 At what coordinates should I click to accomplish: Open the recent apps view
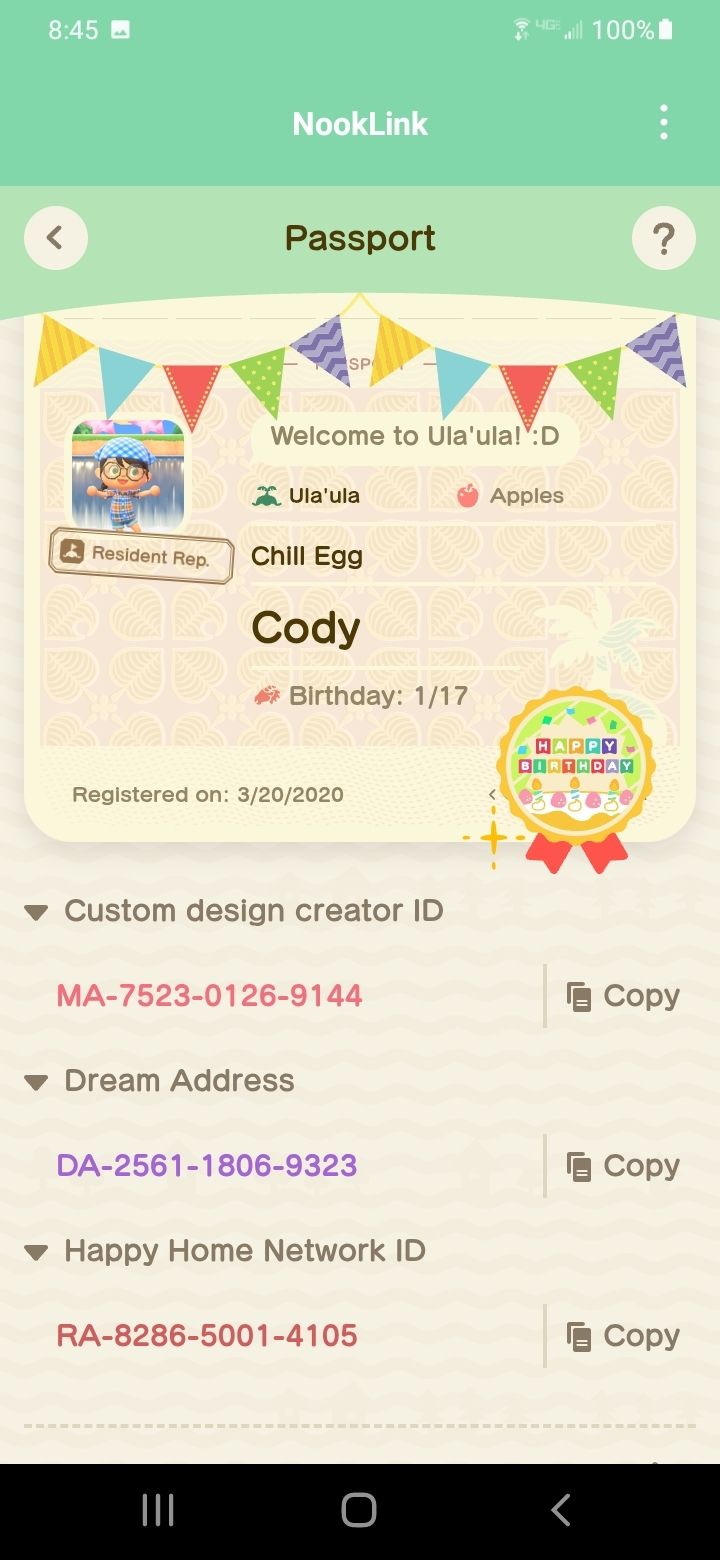[x=158, y=1510]
